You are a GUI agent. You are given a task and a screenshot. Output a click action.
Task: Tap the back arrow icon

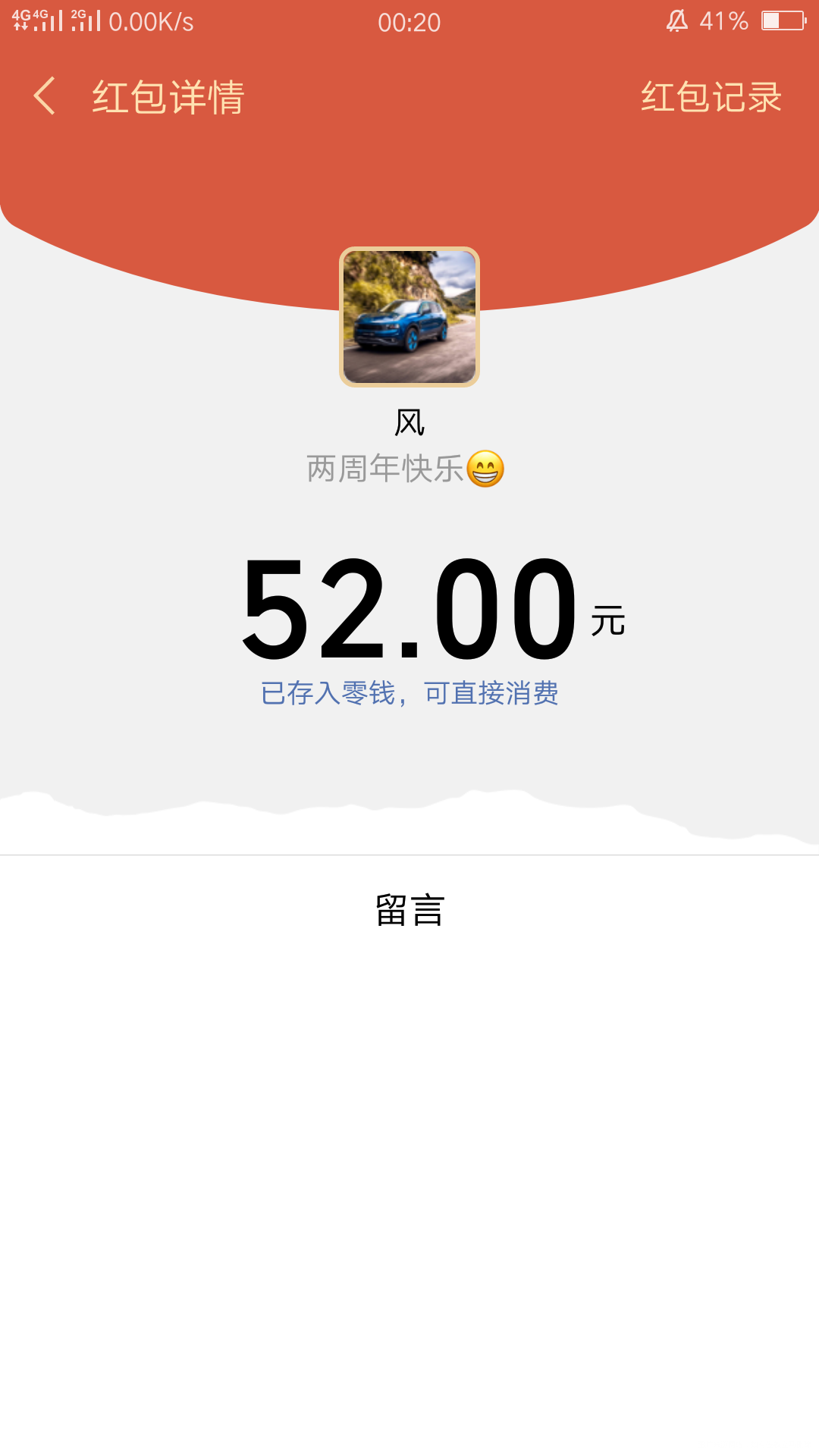[x=43, y=98]
